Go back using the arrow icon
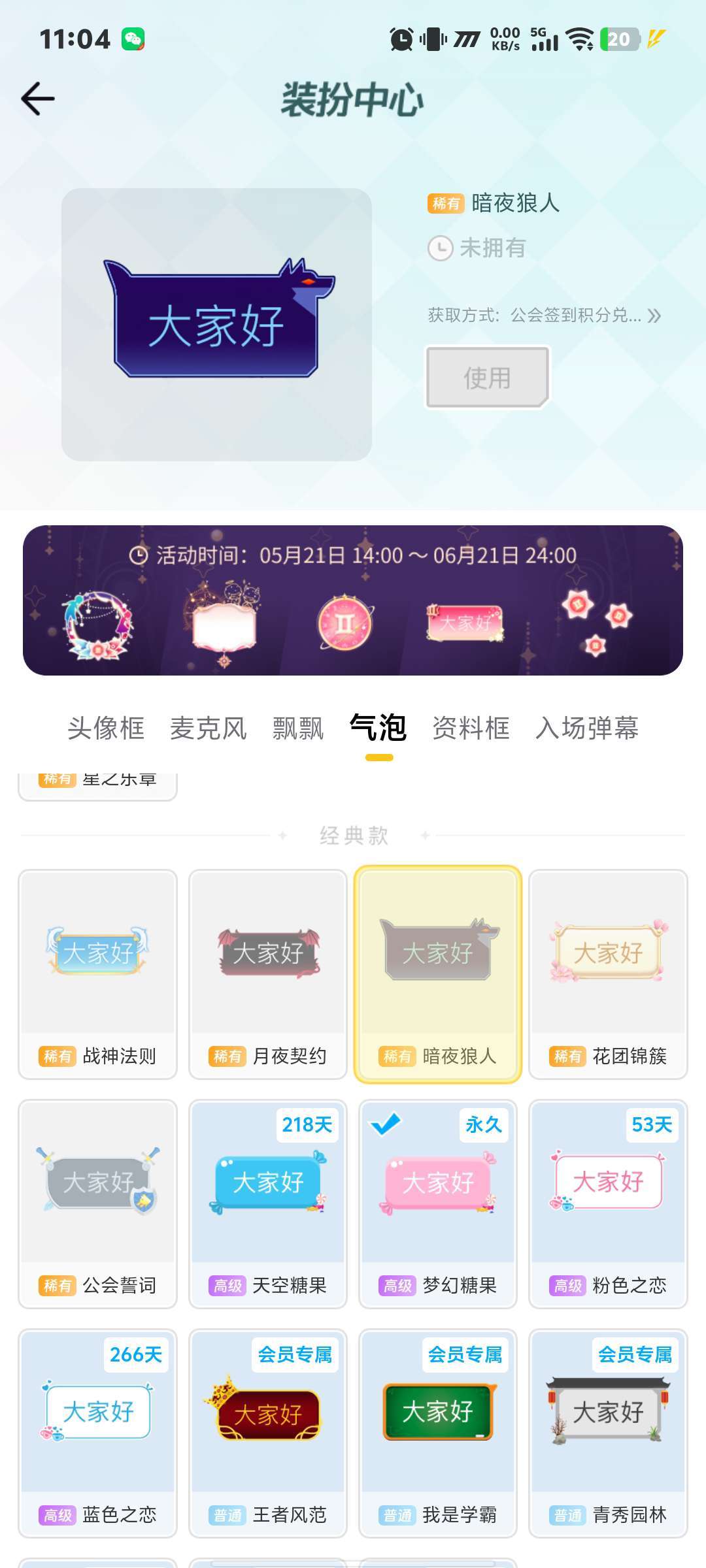 point(38,99)
